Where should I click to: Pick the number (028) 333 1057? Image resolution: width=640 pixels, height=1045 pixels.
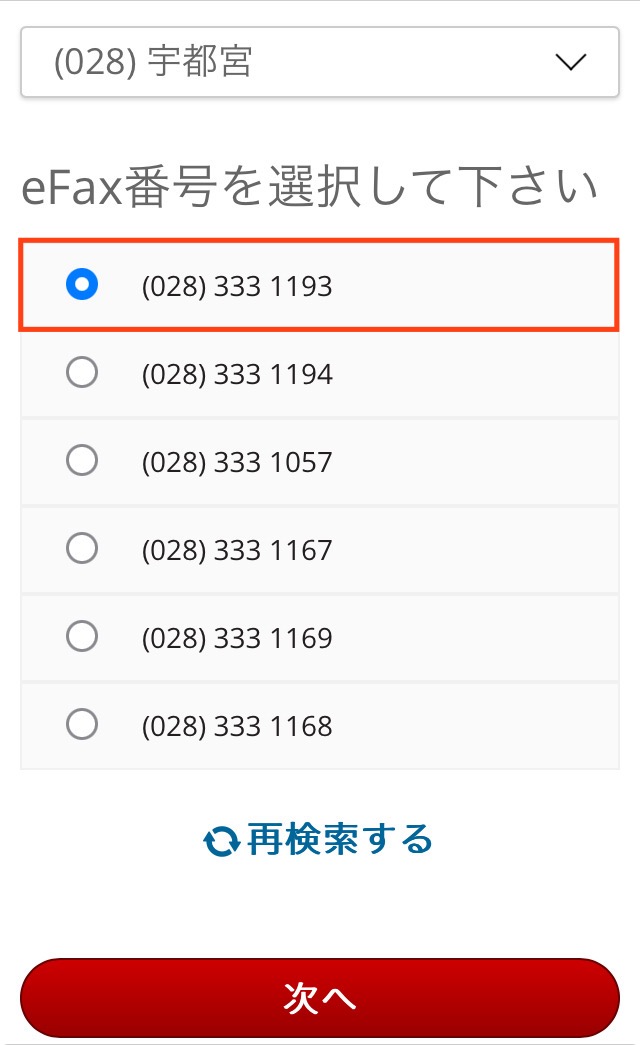(x=320, y=462)
